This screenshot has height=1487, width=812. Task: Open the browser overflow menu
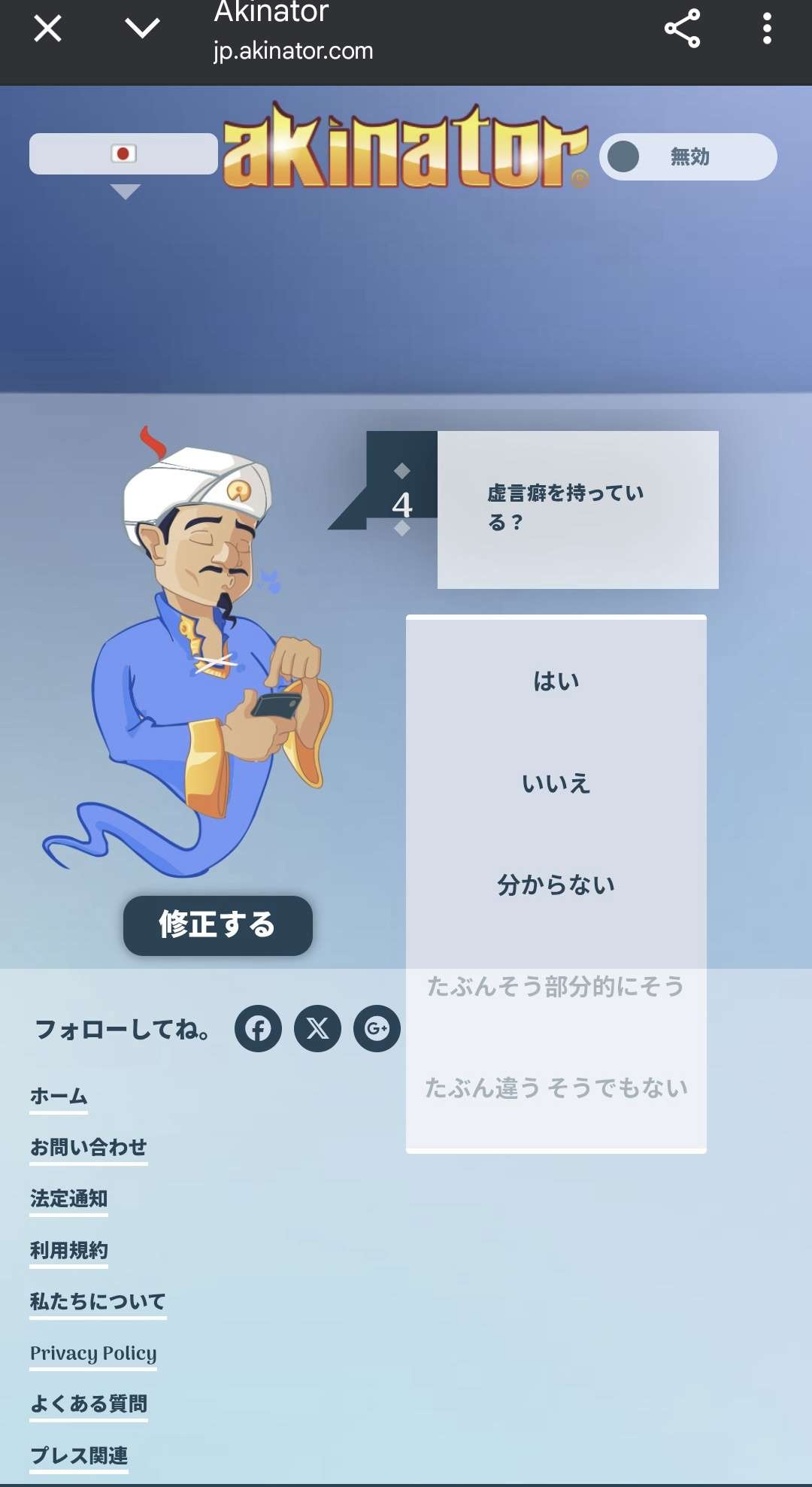coord(766,29)
